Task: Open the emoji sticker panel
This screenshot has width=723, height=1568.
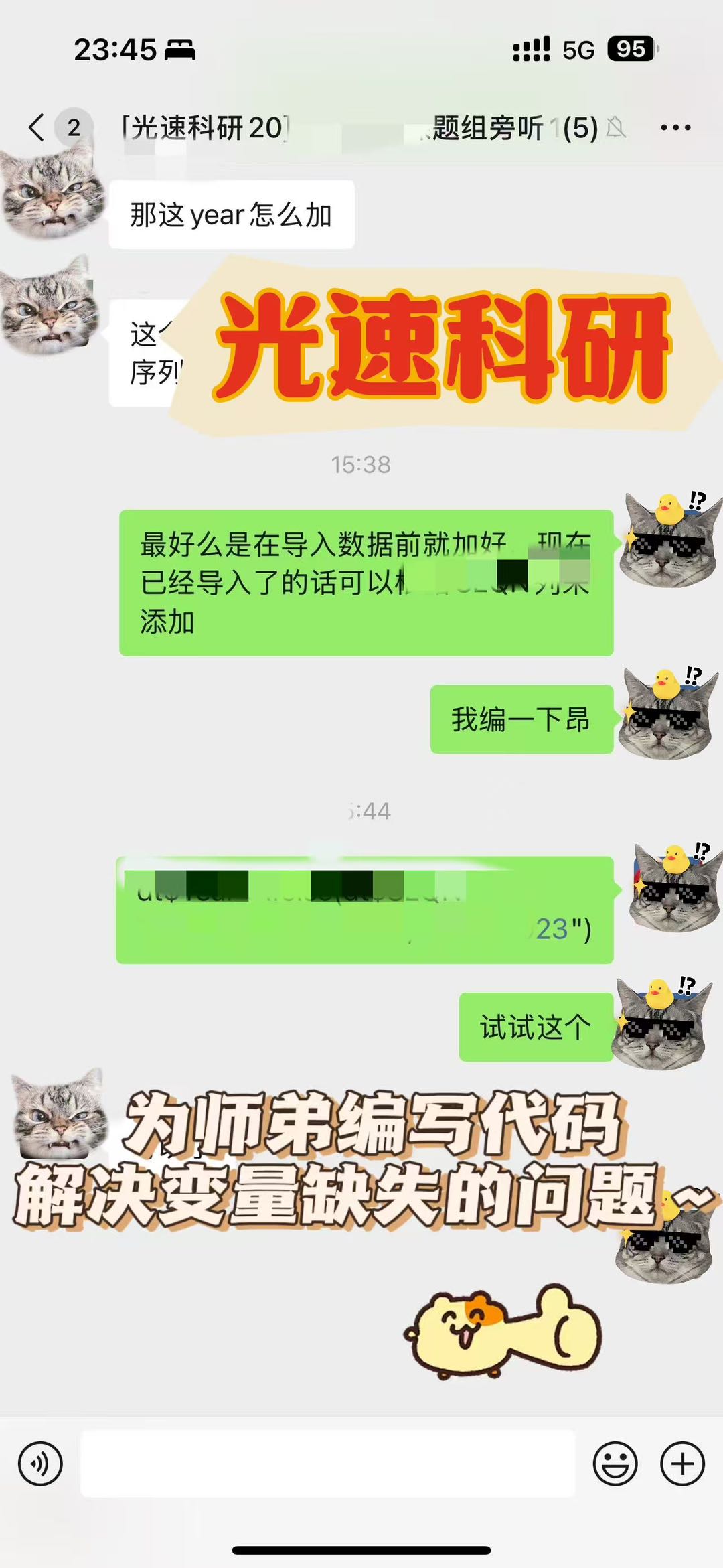Action: (615, 1464)
